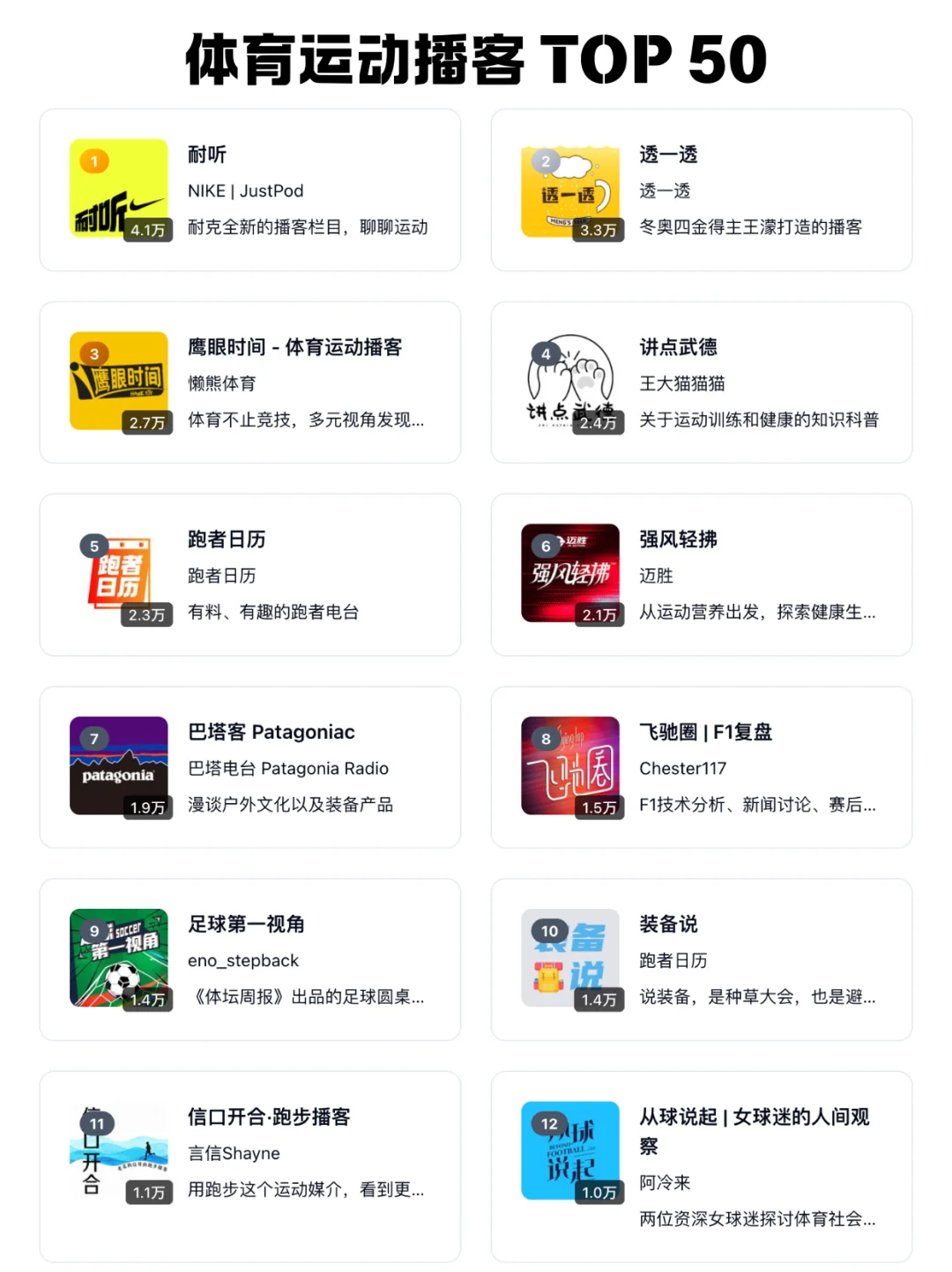The width and height of the screenshot is (952, 1272).
Task: Select the soccer ball cover of 足球第一视角
Action: pyautogui.click(x=119, y=958)
